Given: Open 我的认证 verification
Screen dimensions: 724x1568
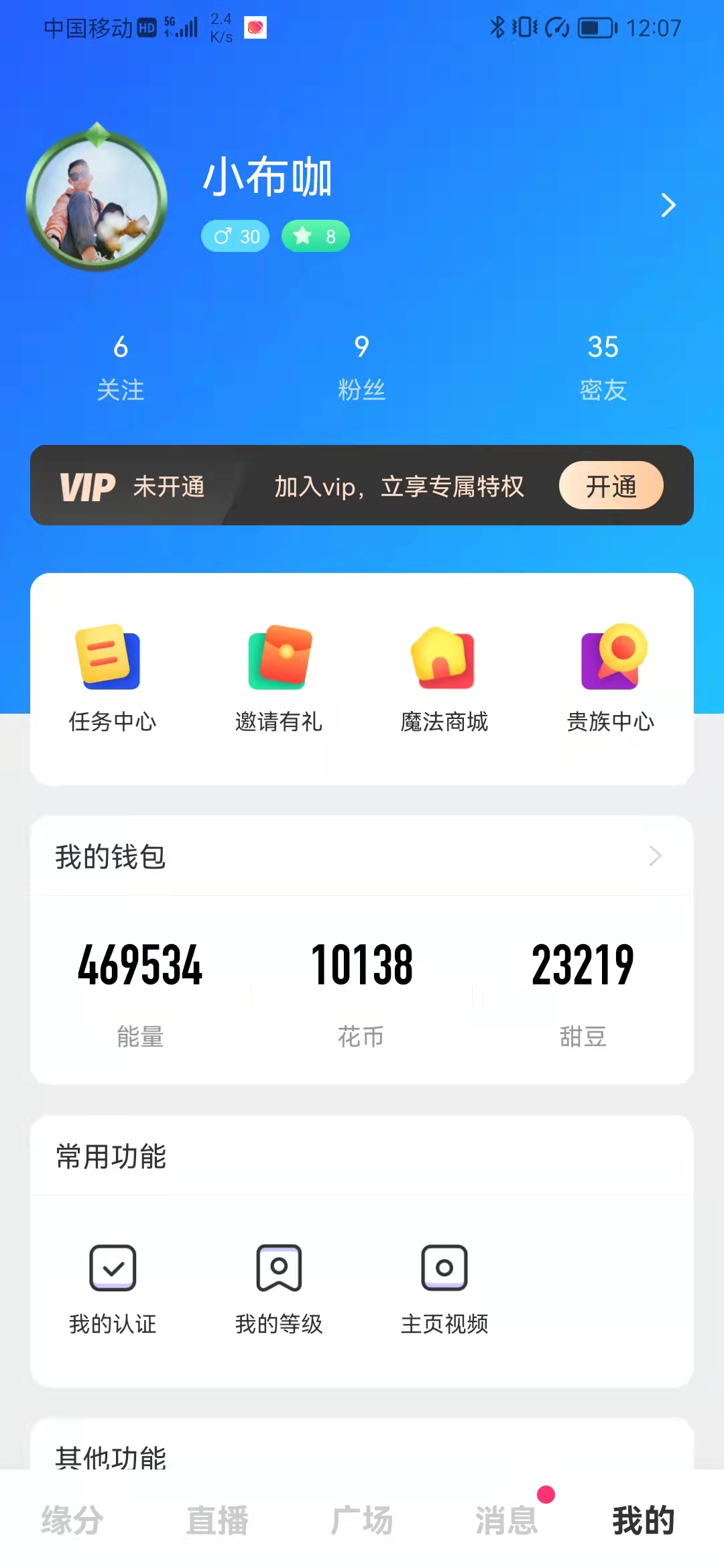Looking at the screenshot, I should (113, 1288).
